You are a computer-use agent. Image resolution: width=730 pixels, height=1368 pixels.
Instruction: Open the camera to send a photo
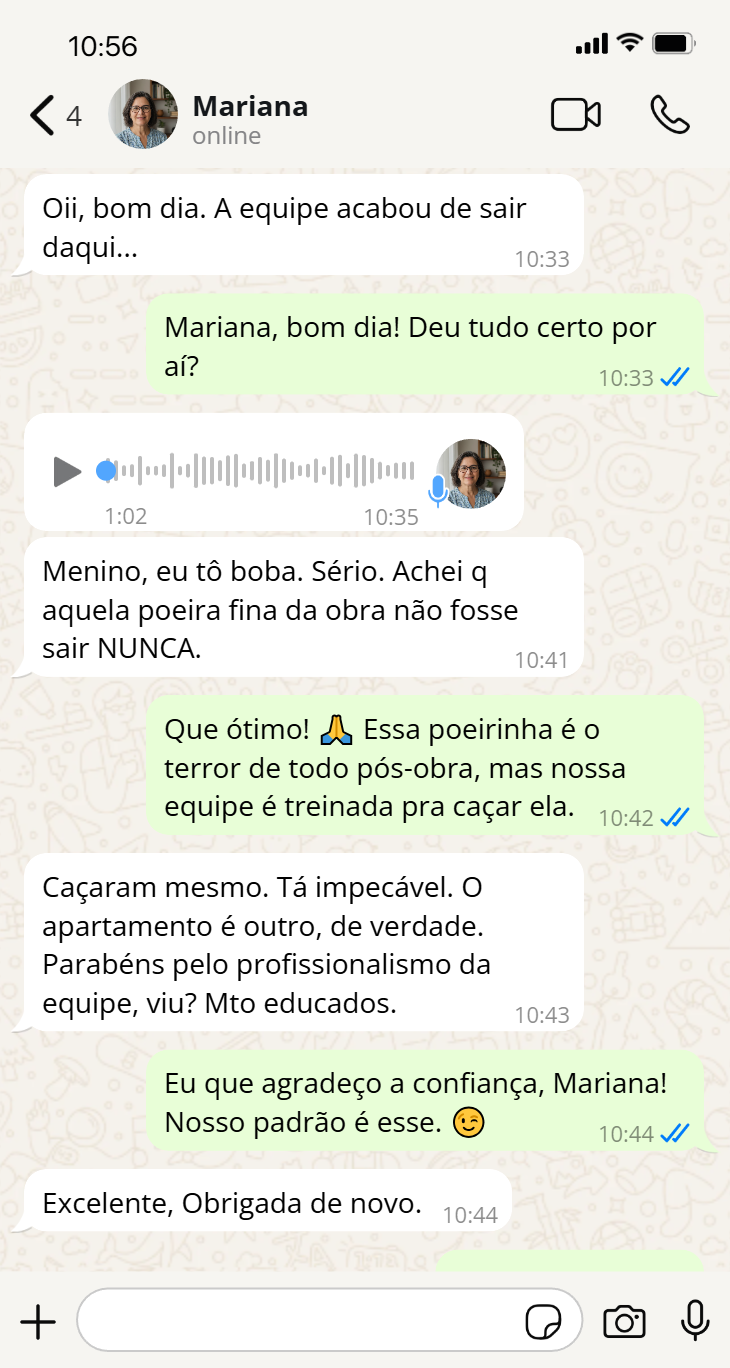[624, 1322]
